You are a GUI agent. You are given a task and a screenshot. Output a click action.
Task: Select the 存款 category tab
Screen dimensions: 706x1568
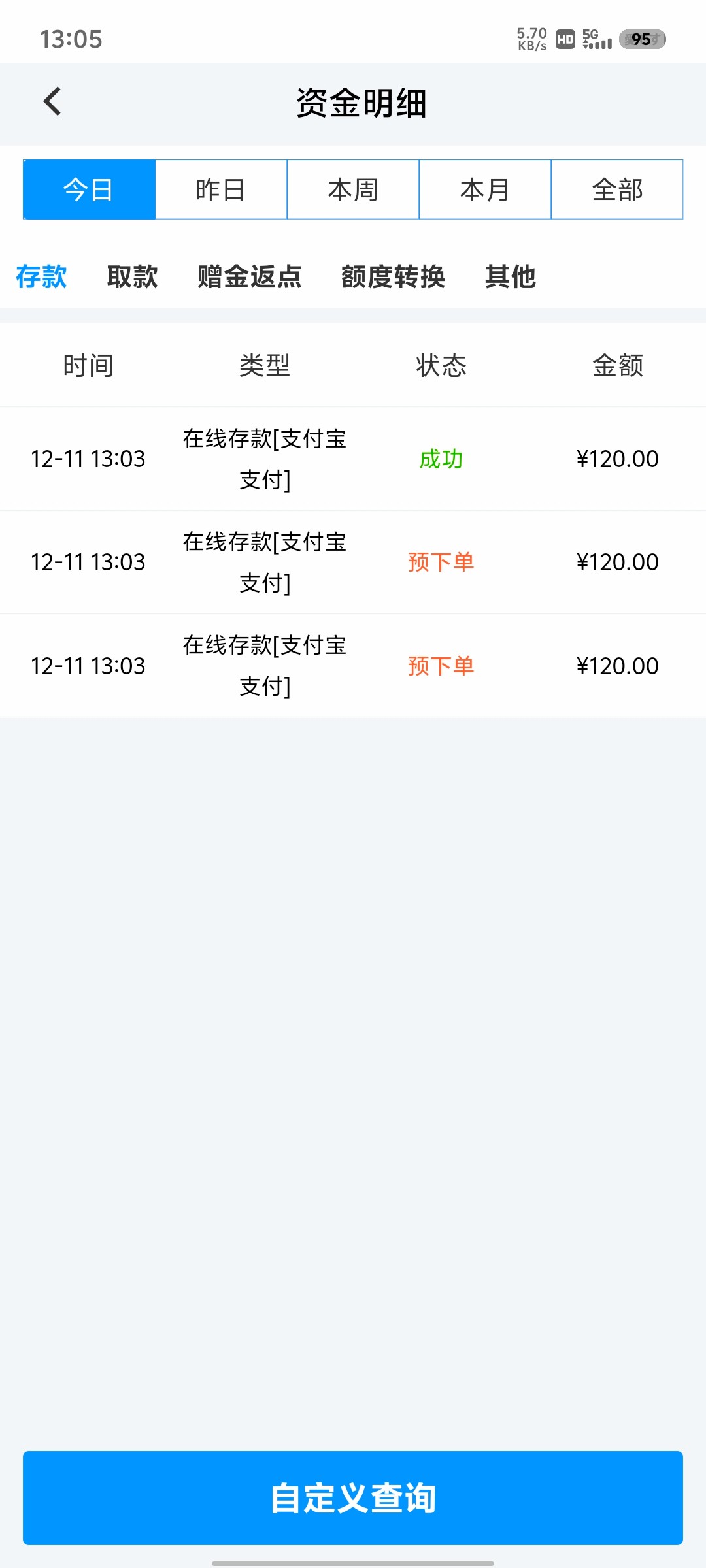click(41, 277)
